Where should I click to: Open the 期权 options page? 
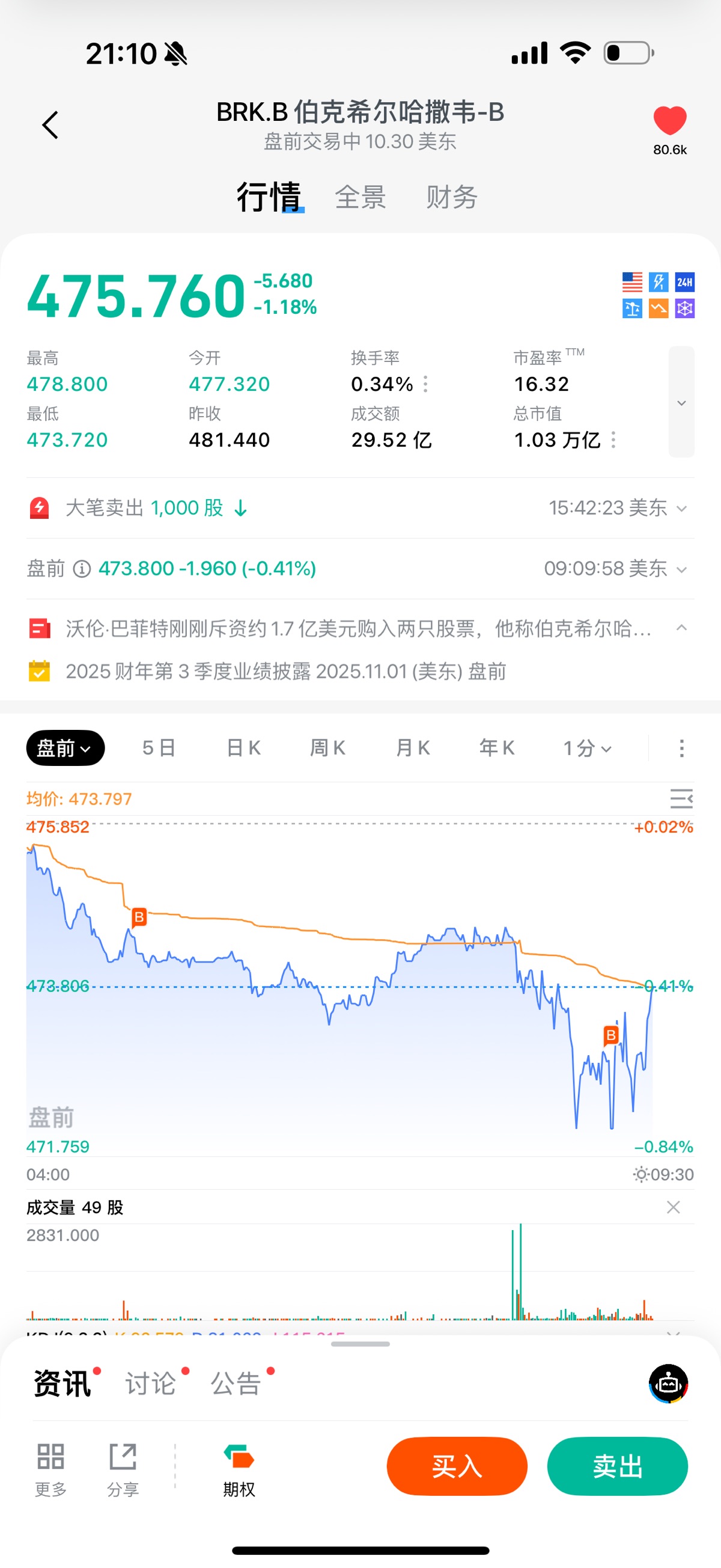[x=239, y=1469]
